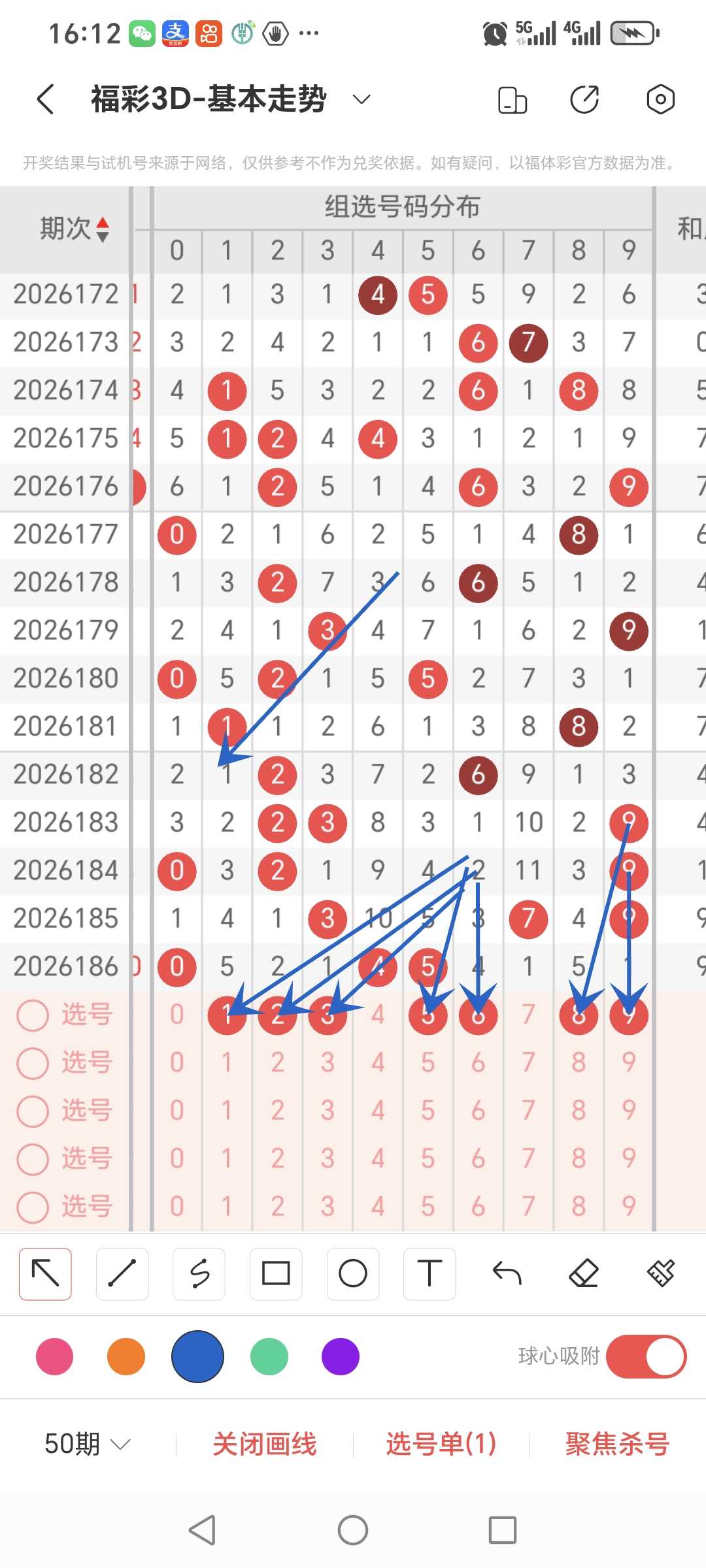Viewport: 706px width, 1568px height.
Task: Expand the 福彩3D-基本走势 title dropdown
Action: 361,99
